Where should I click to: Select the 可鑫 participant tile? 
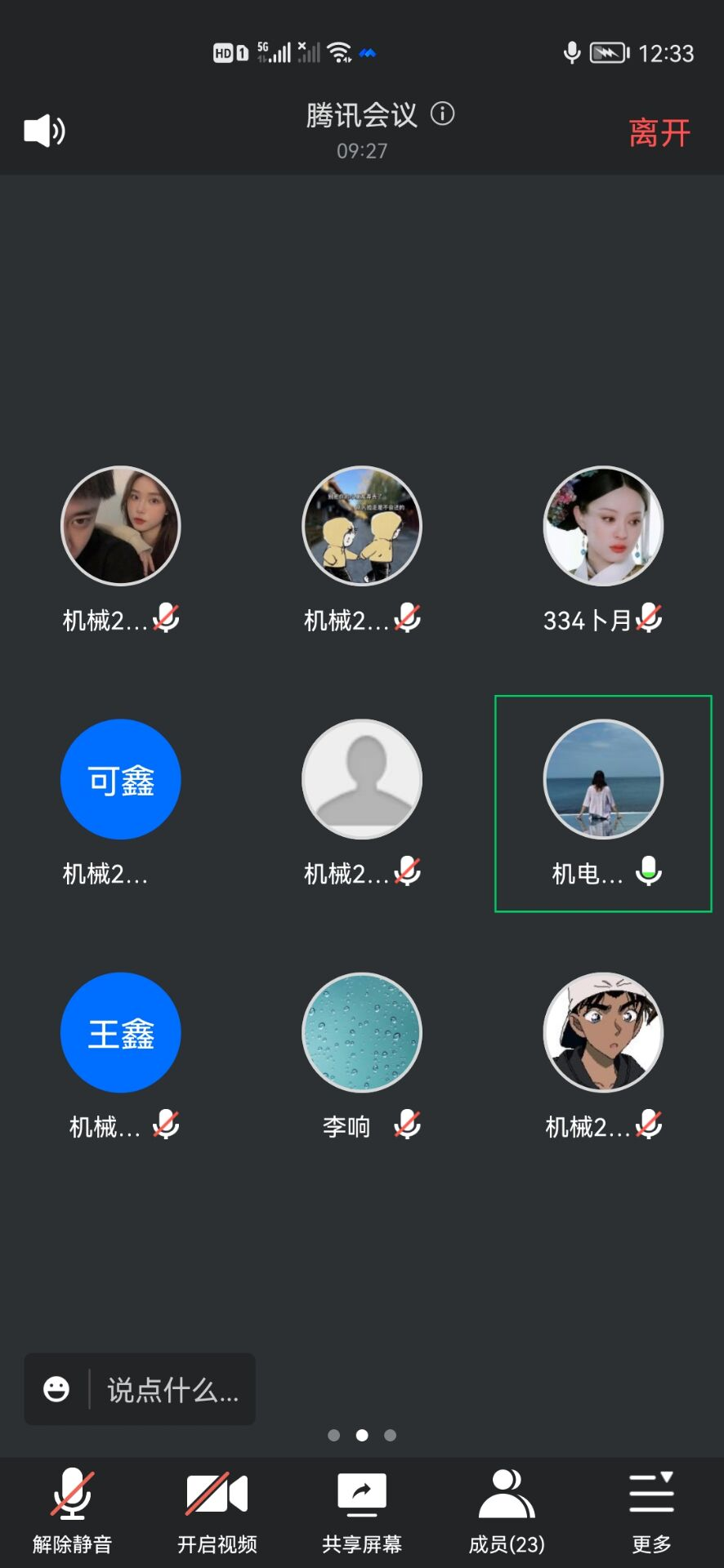coord(121,779)
